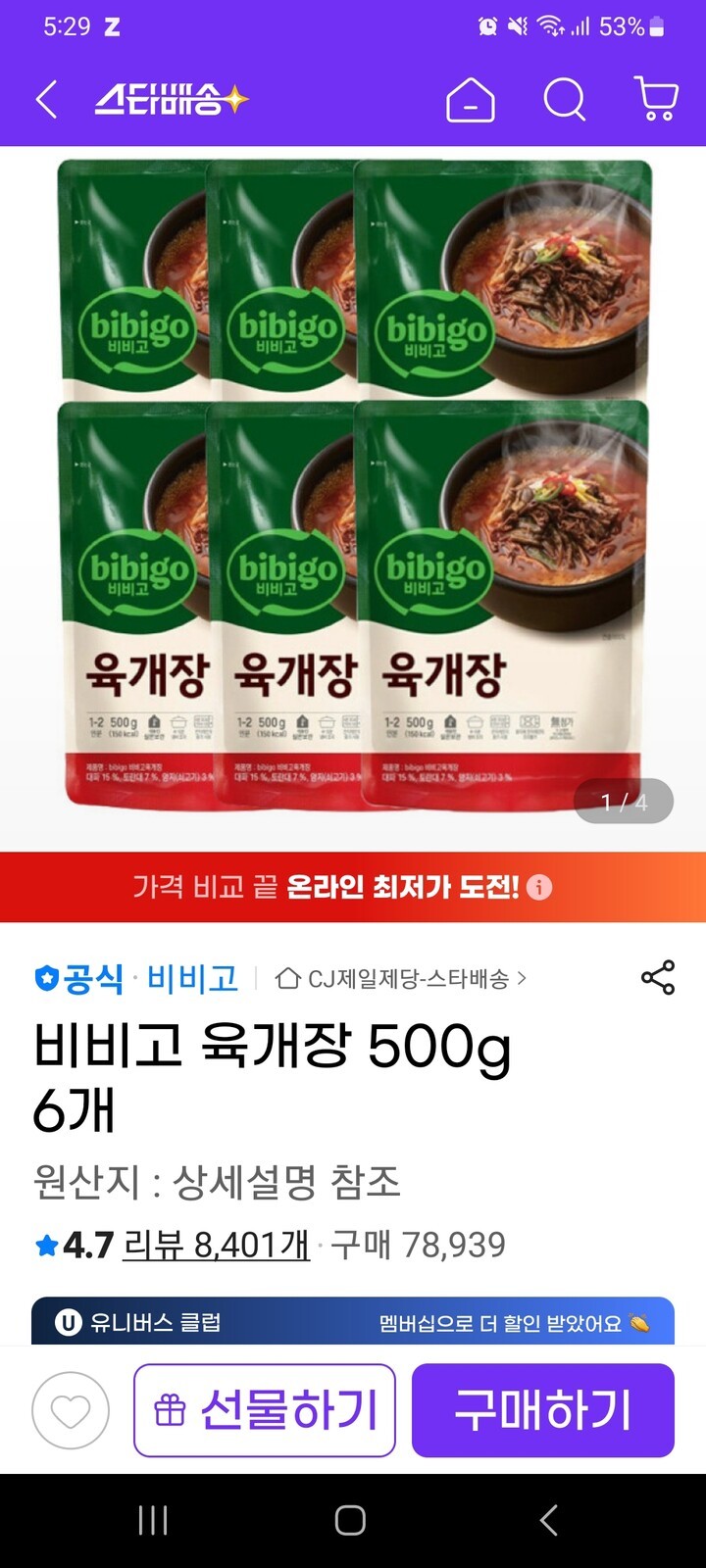Open the shopping cart

click(657, 100)
